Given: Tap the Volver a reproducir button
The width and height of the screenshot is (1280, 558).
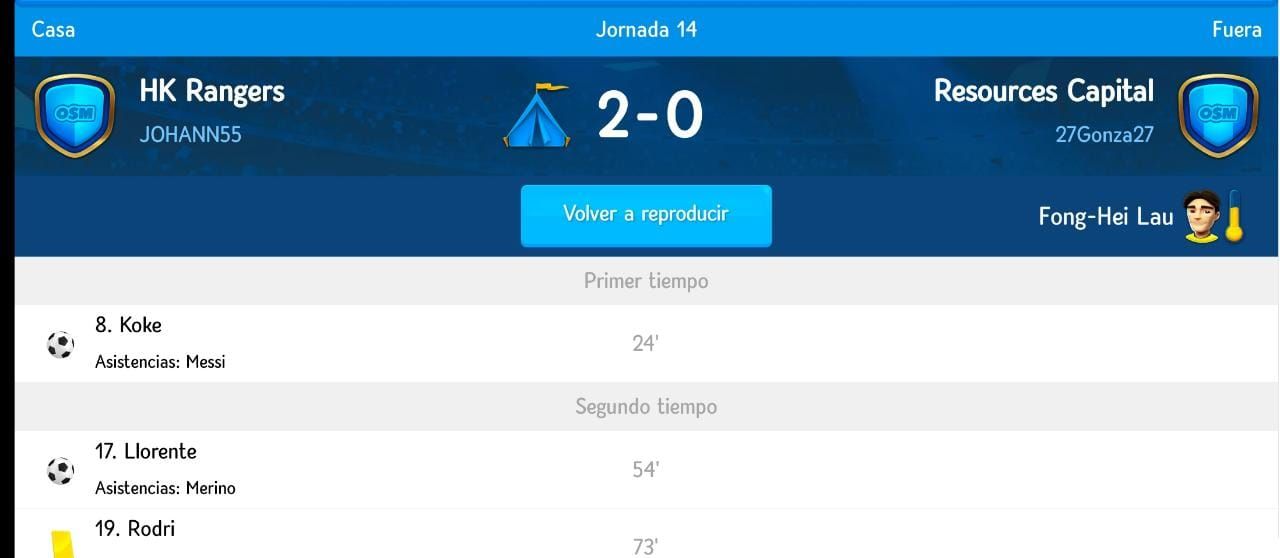Looking at the screenshot, I should (x=646, y=214).
